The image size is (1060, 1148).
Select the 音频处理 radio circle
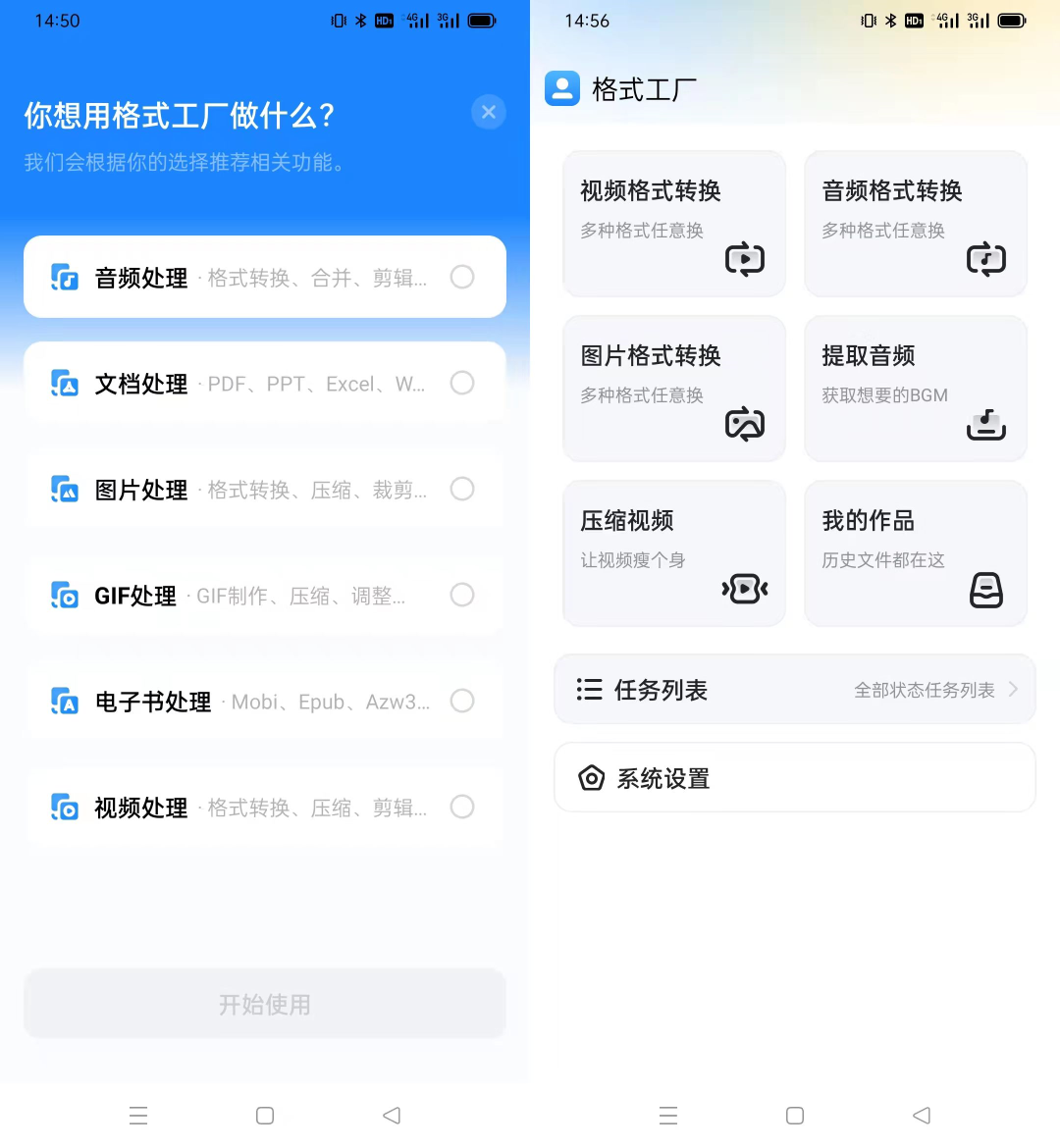(x=462, y=277)
